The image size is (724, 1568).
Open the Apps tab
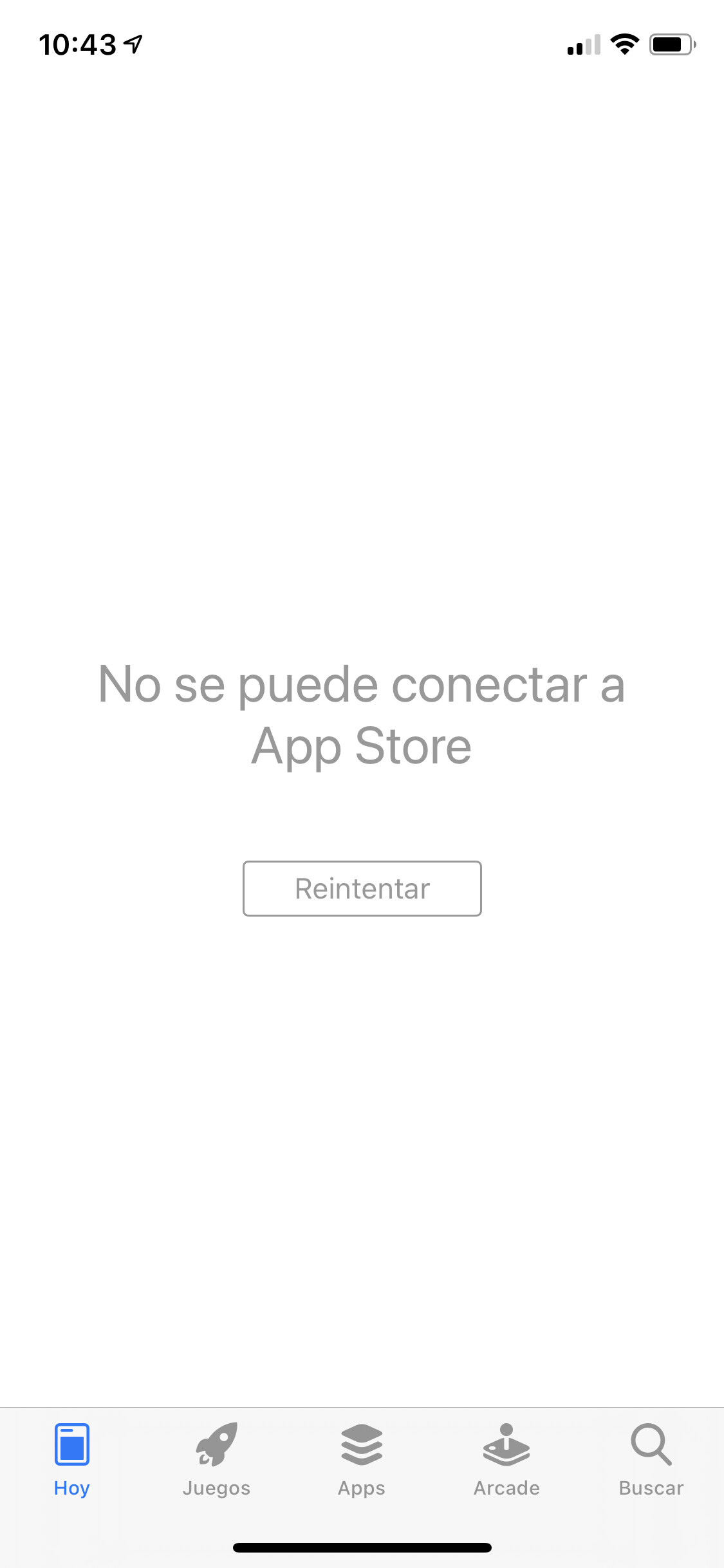tap(362, 1460)
